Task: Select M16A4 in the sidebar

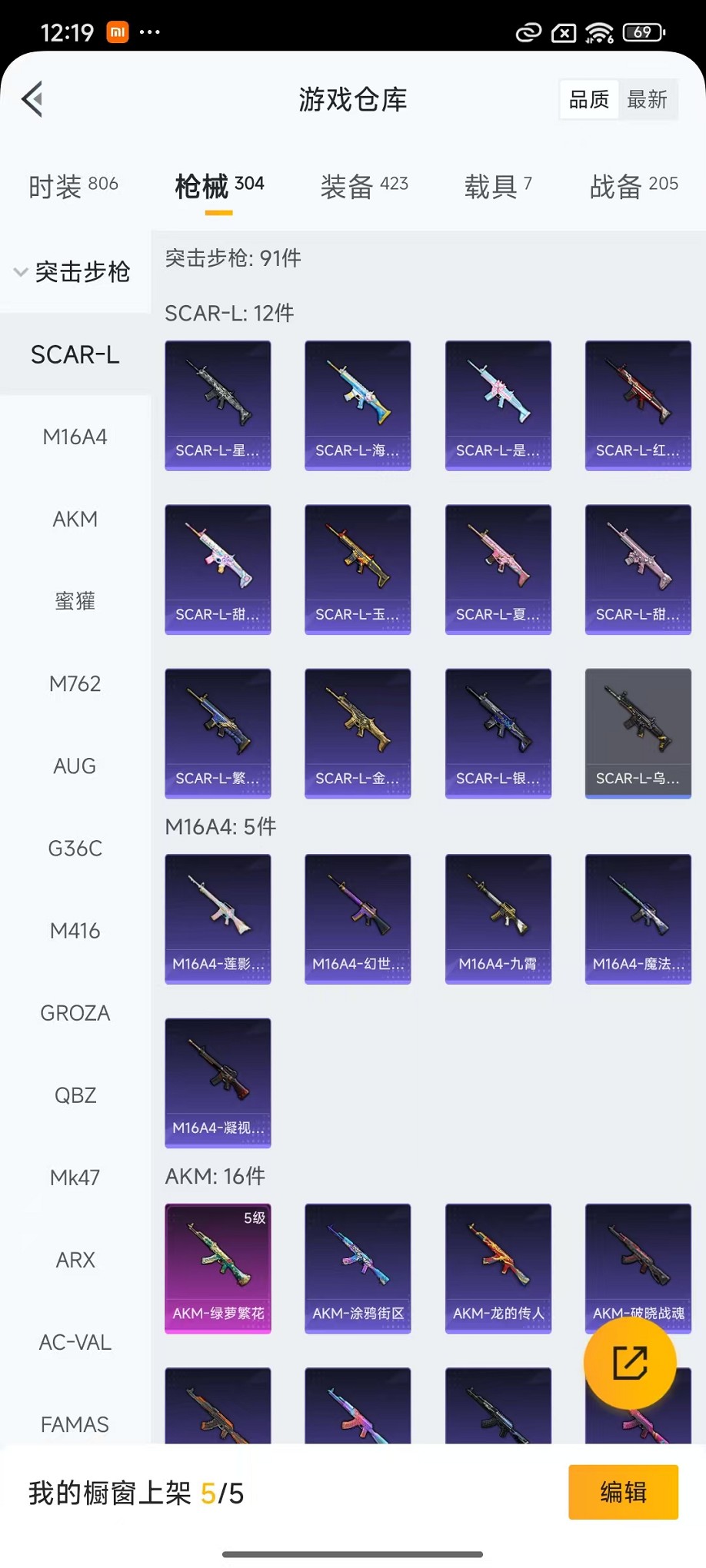Action: (75, 437)
